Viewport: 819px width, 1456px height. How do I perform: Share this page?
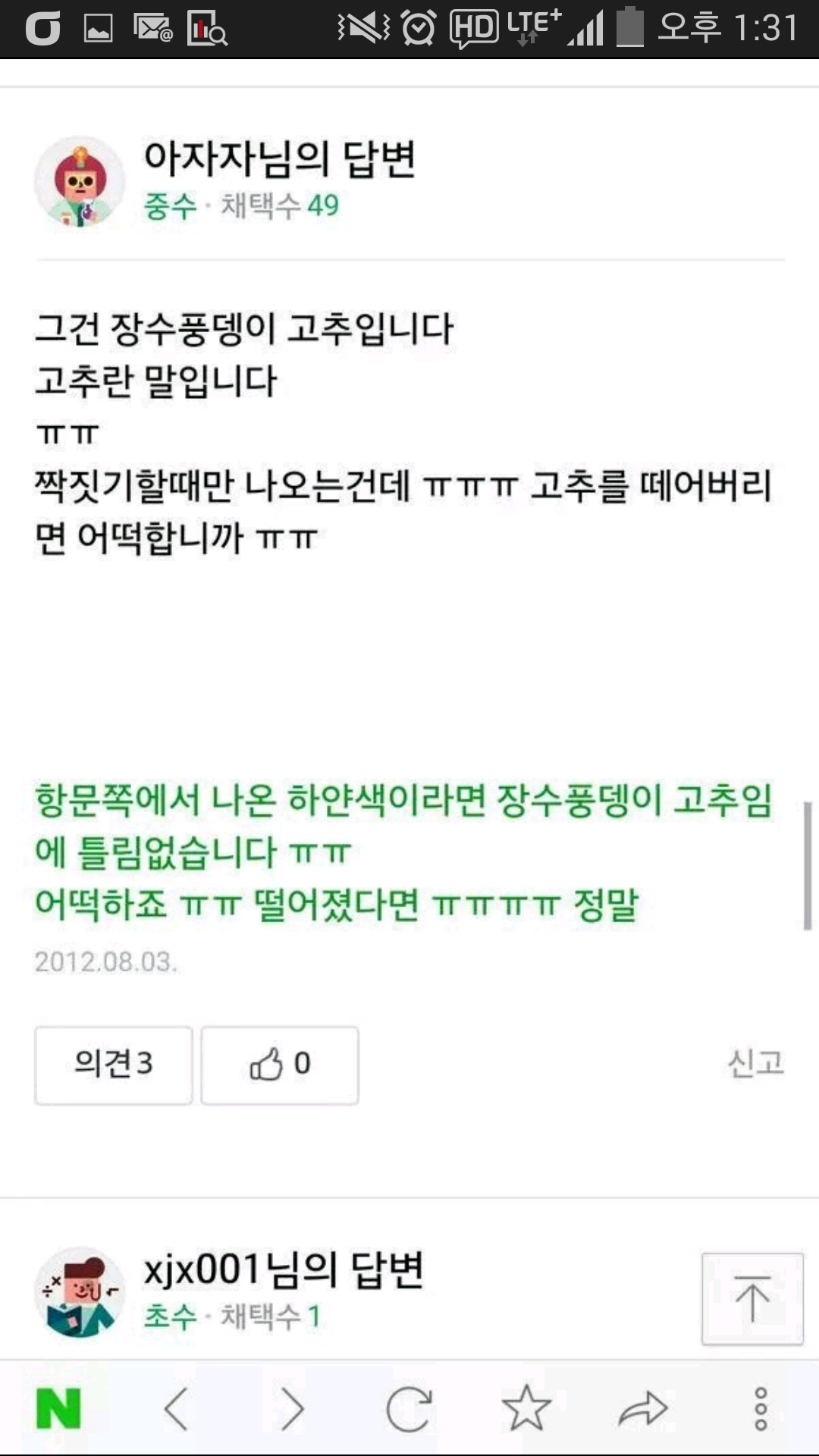643,1409
